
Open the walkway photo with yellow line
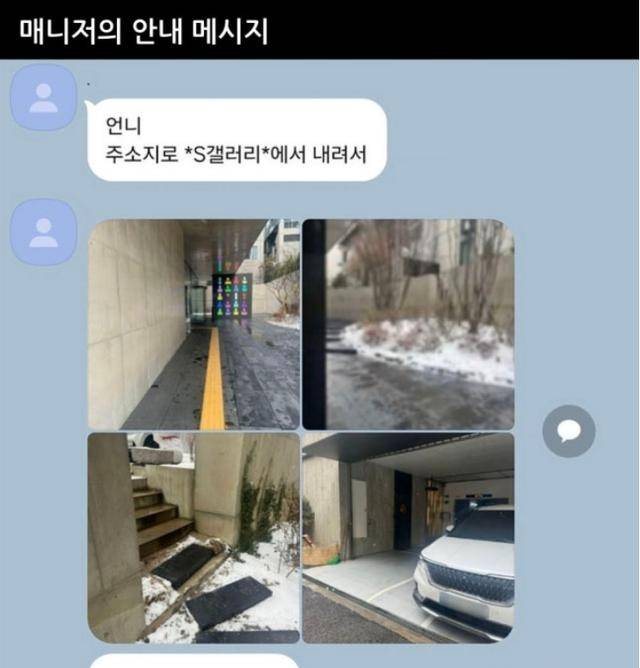(193, 324)
